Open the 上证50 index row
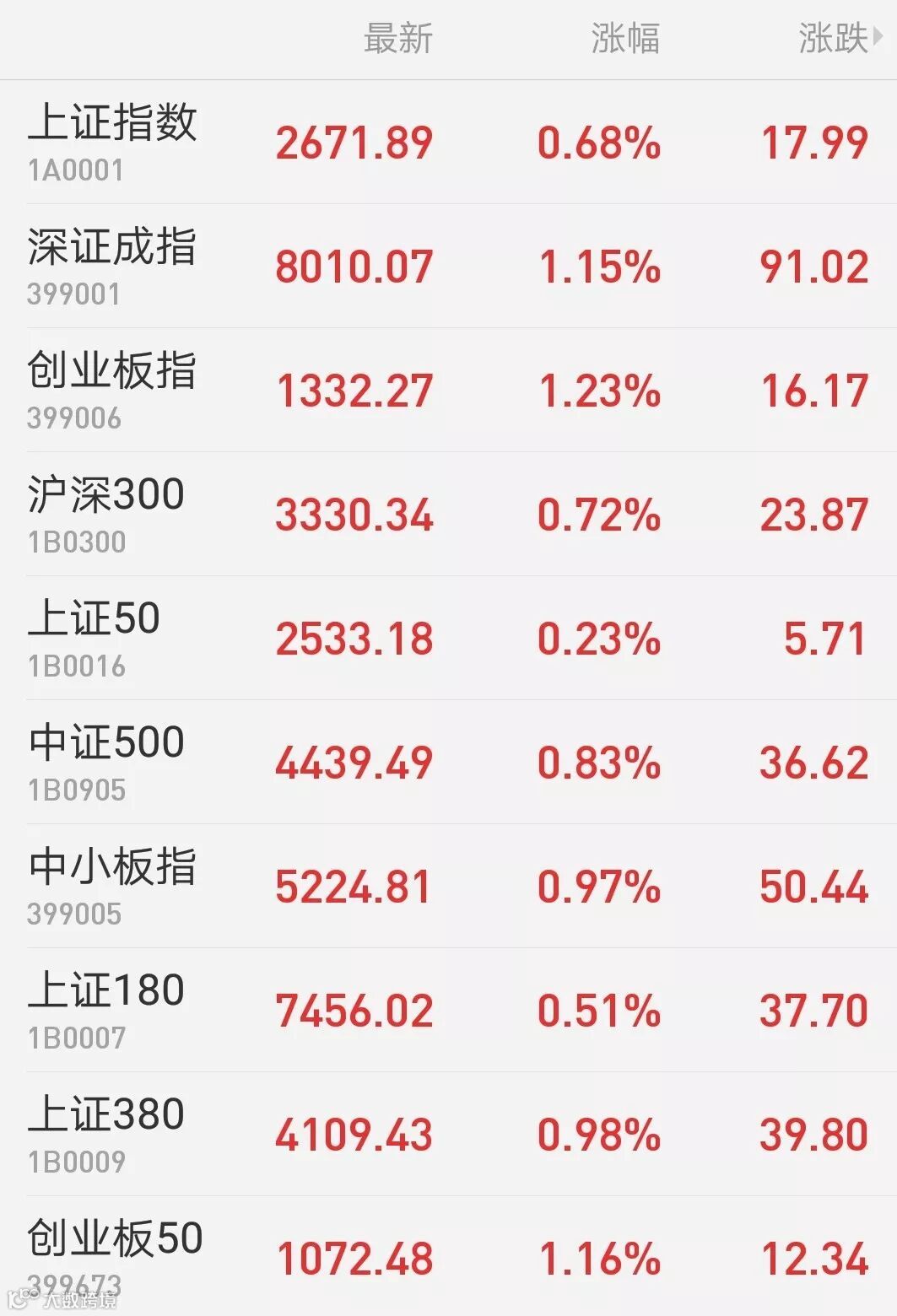This screenshot has width=897, height=1316. (448, 638)
